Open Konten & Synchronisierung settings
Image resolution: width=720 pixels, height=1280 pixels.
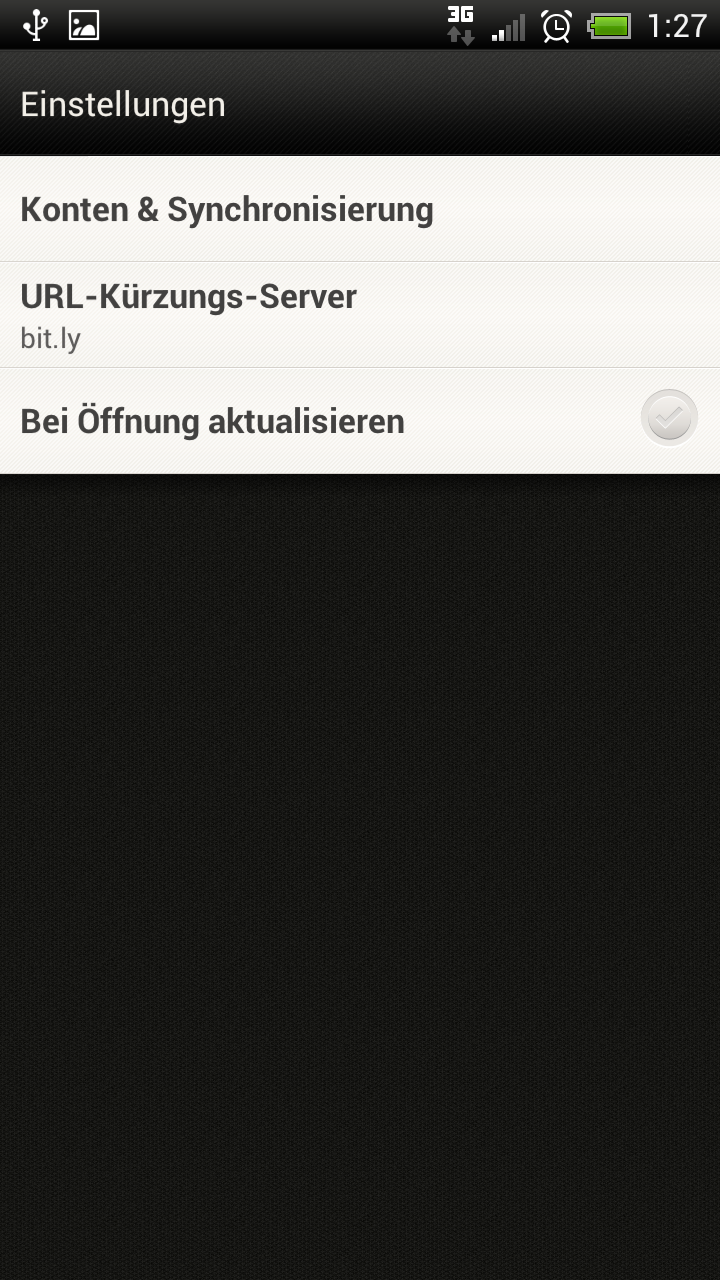[360, 209]
